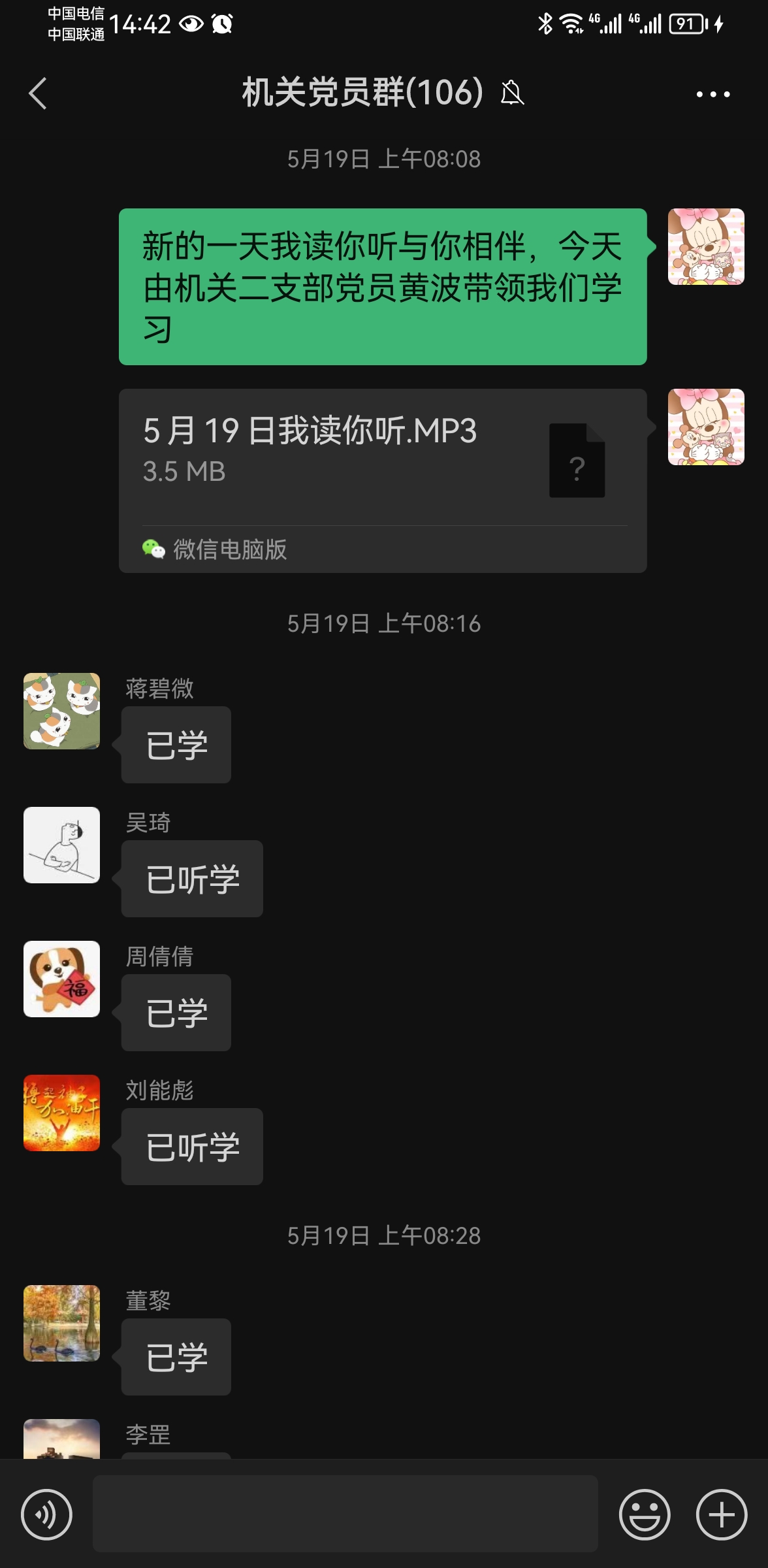Open the avatar beside the MP3 file message
768x1568 pixels.
tap(705, 427)
